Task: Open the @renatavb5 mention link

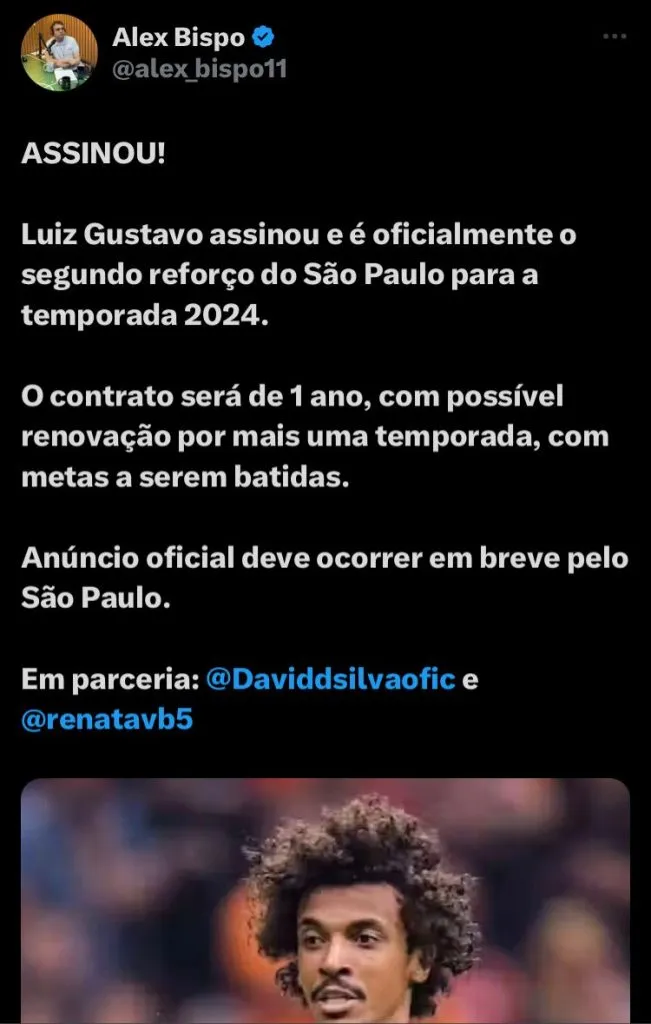Action: (107, 719)
